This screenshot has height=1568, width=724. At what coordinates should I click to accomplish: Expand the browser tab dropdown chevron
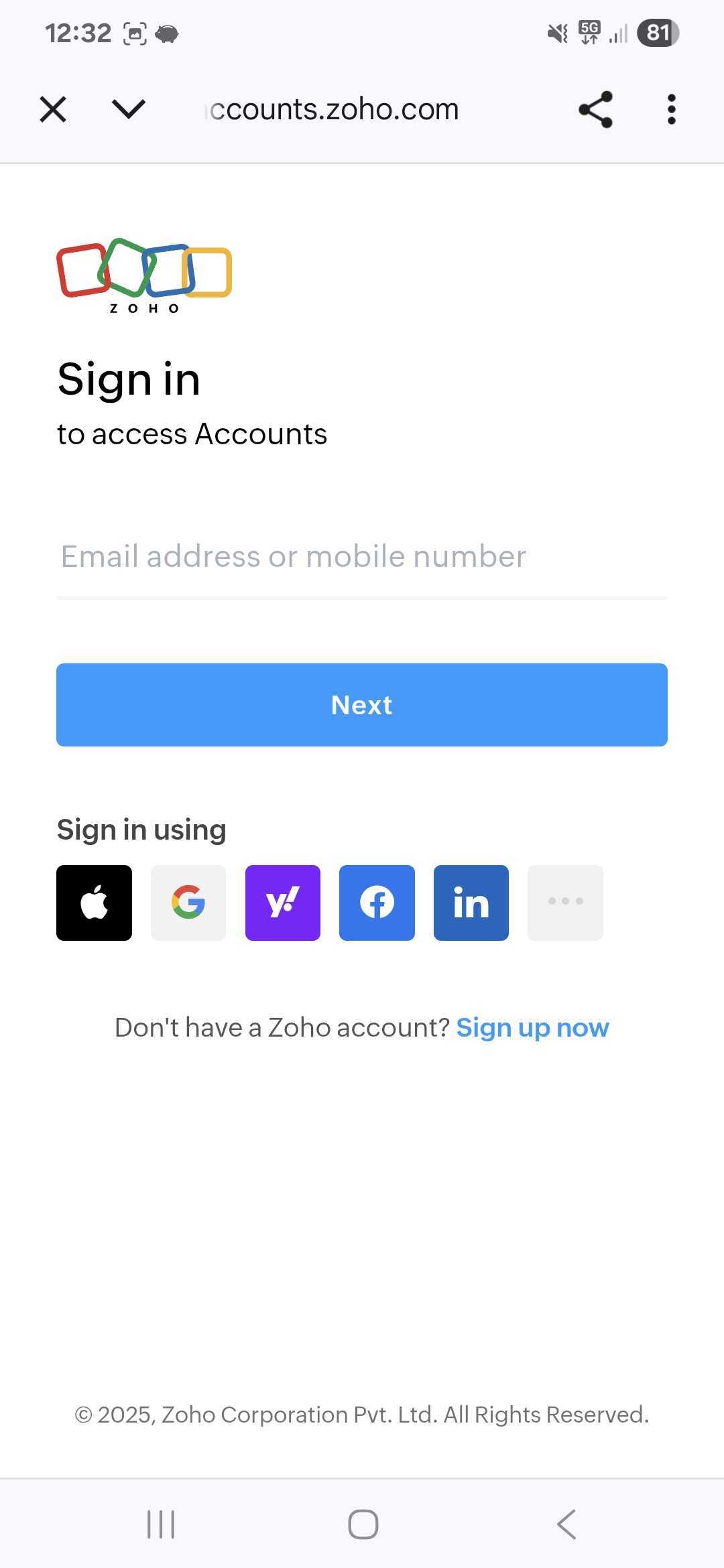tap(128, 109)
